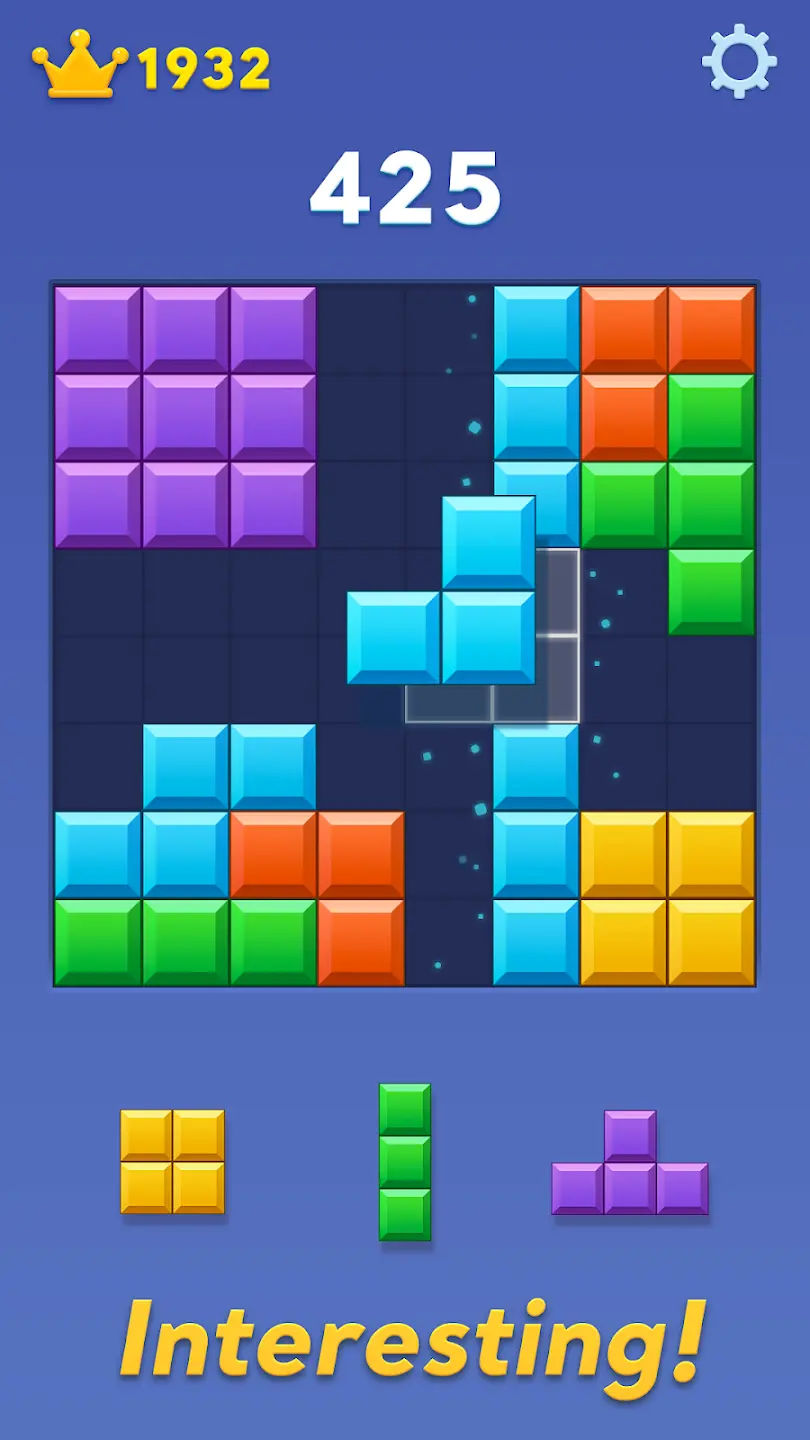Screen dimensions: 810x1440
Task: Click the green block in top-right corner
Action: click(713, 414)
